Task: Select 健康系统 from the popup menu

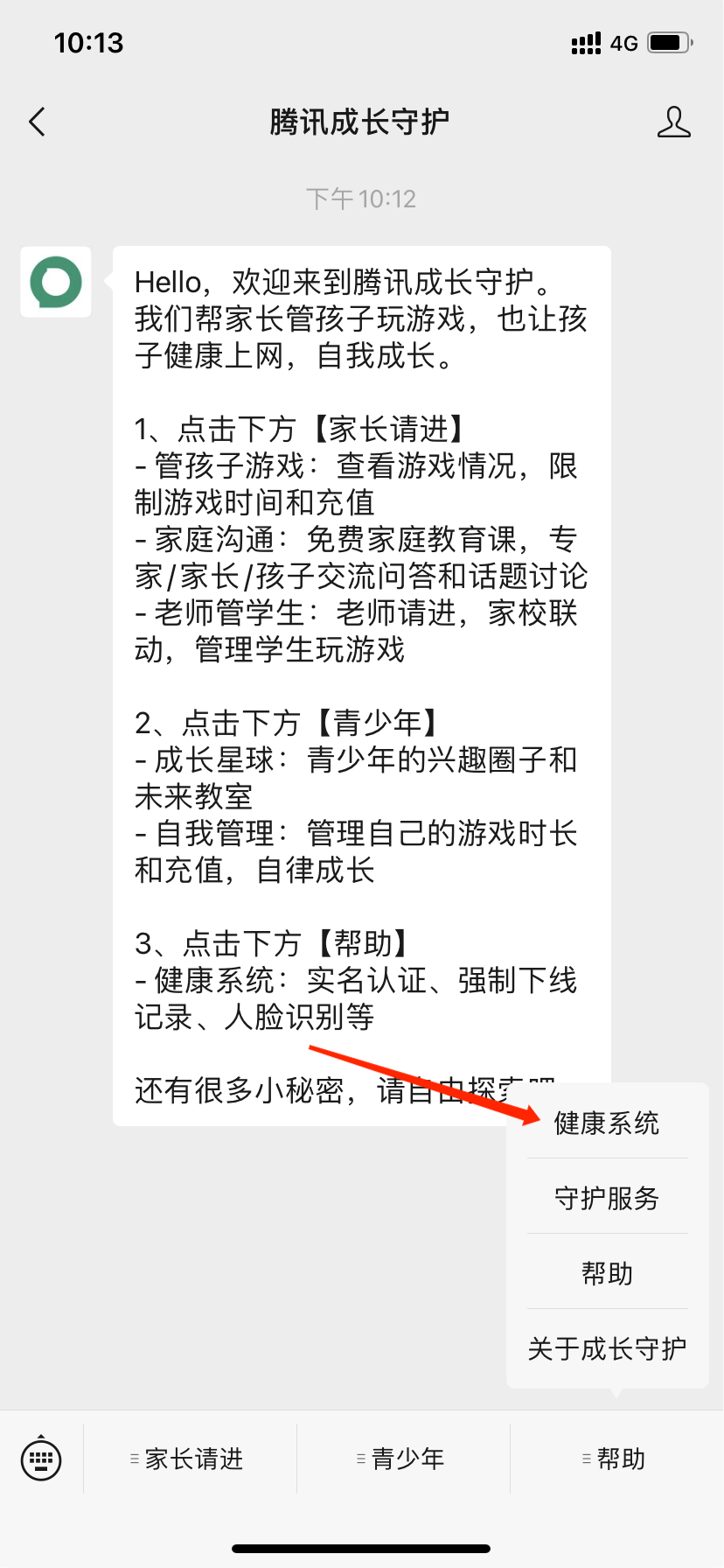Action: click(x=607, y=1123)
